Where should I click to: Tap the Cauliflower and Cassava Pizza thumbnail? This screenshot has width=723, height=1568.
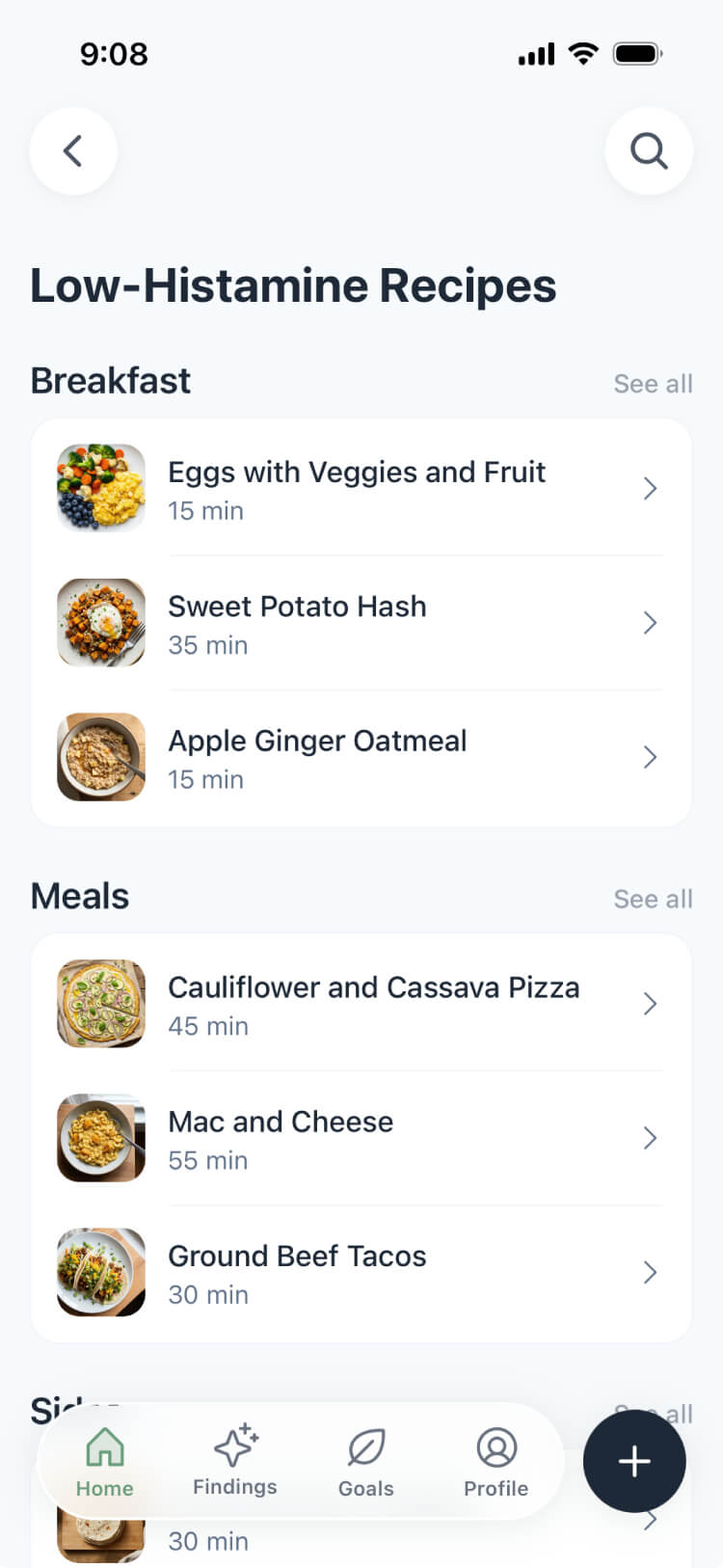101,1003
